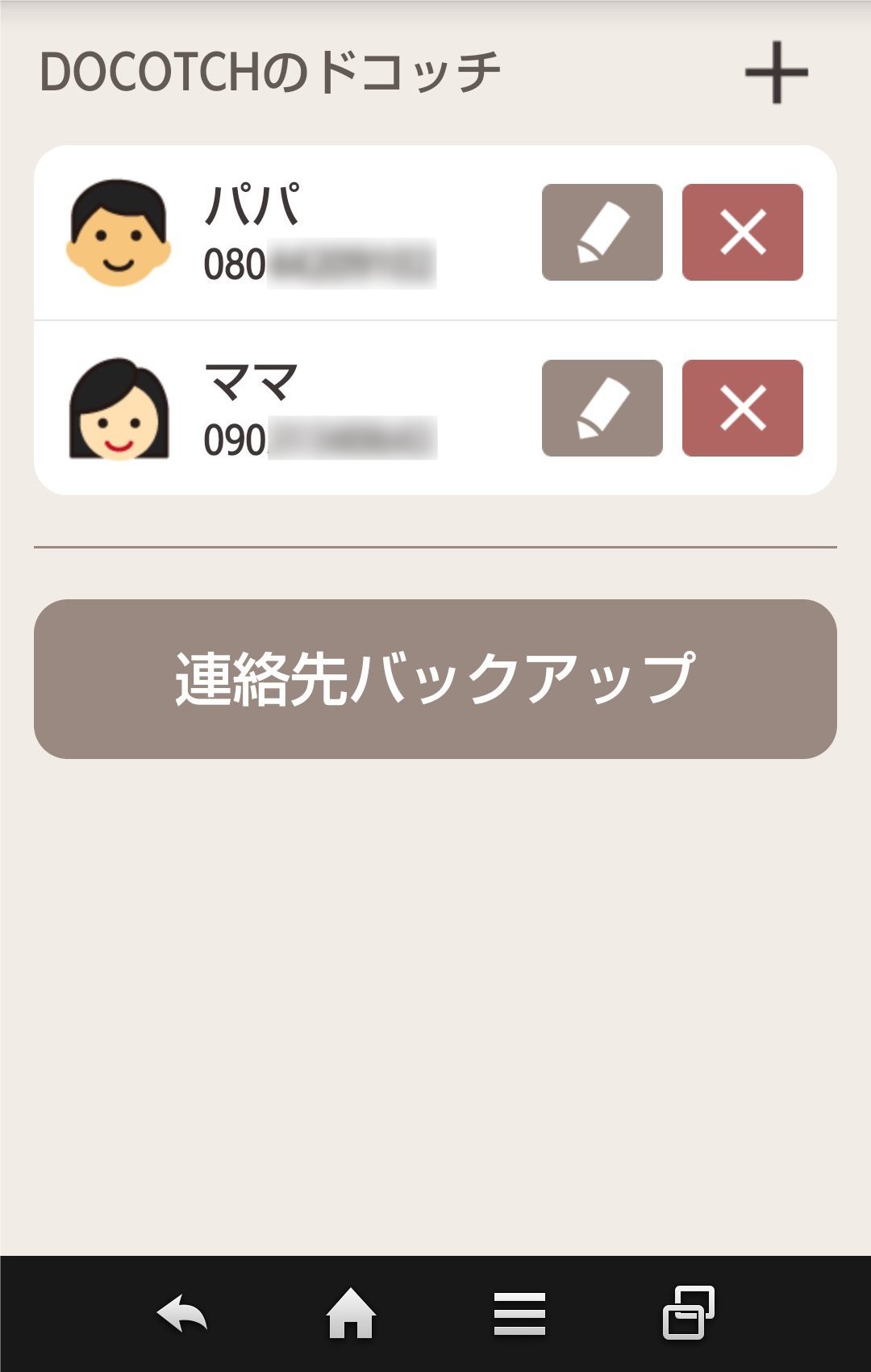Tap the 連絡先バックアップ button
The height and width of the screenshot is (1372, 871).
click(435, 678)
